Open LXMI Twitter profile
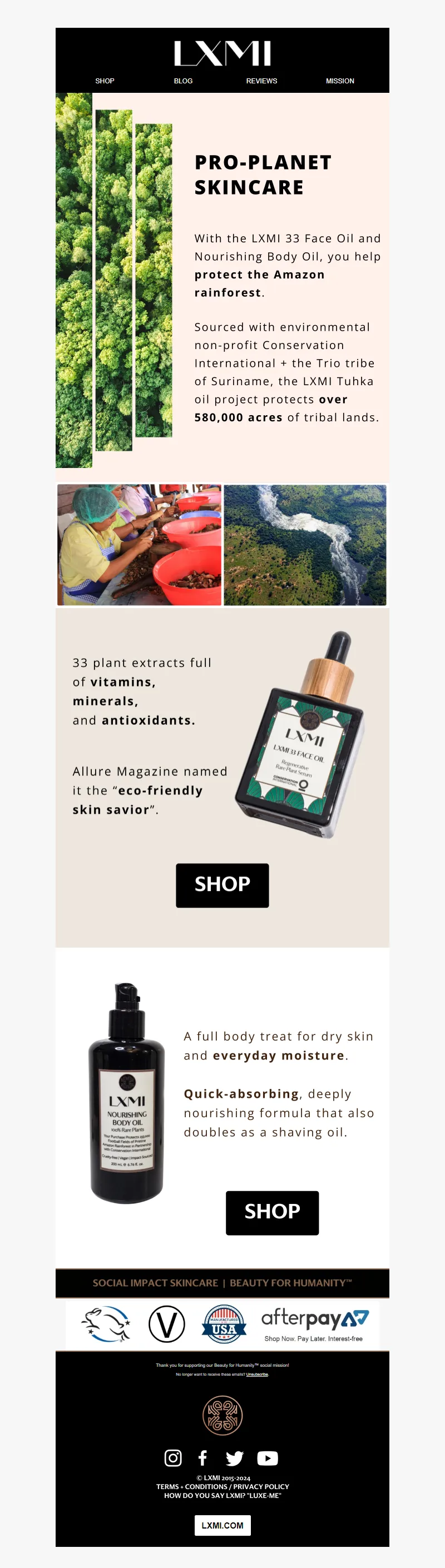This screenshot has width=445, height=1568. coord(234,1458)
